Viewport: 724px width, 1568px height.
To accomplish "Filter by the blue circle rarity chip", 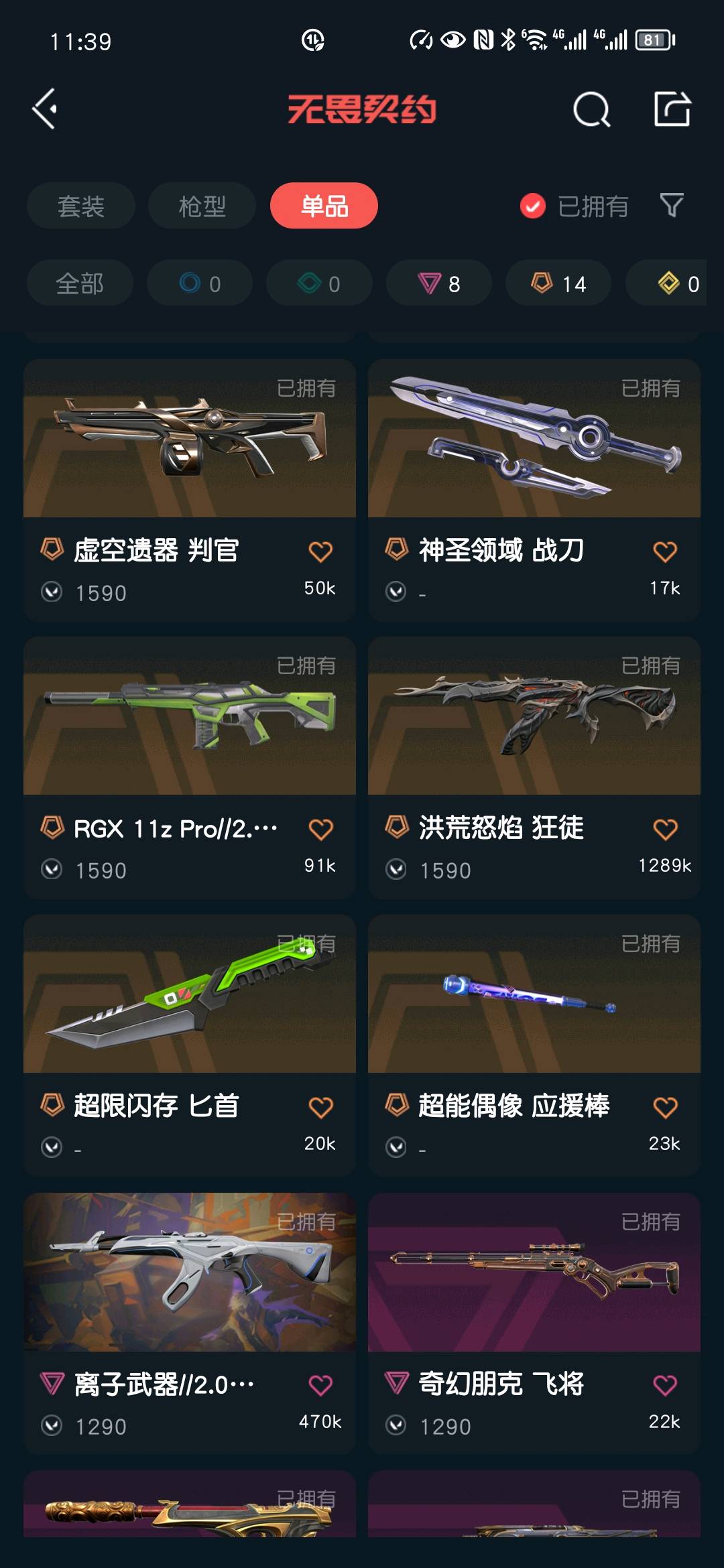I will [x=200, y=283].
